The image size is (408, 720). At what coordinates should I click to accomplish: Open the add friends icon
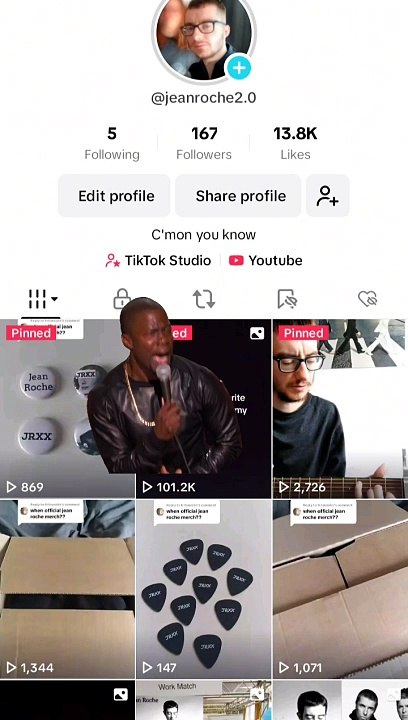point(328,196)
